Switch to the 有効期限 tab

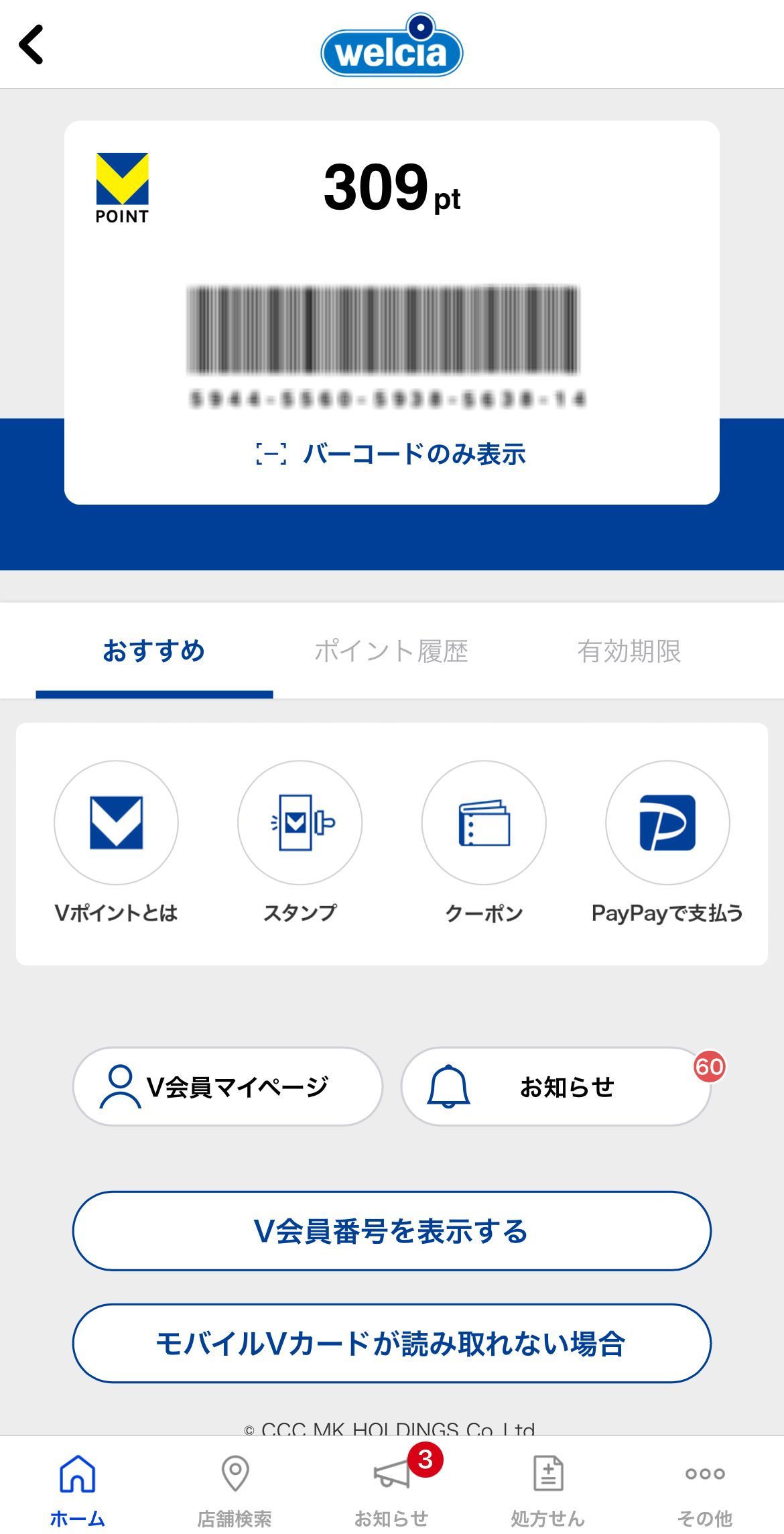[629, 651]
